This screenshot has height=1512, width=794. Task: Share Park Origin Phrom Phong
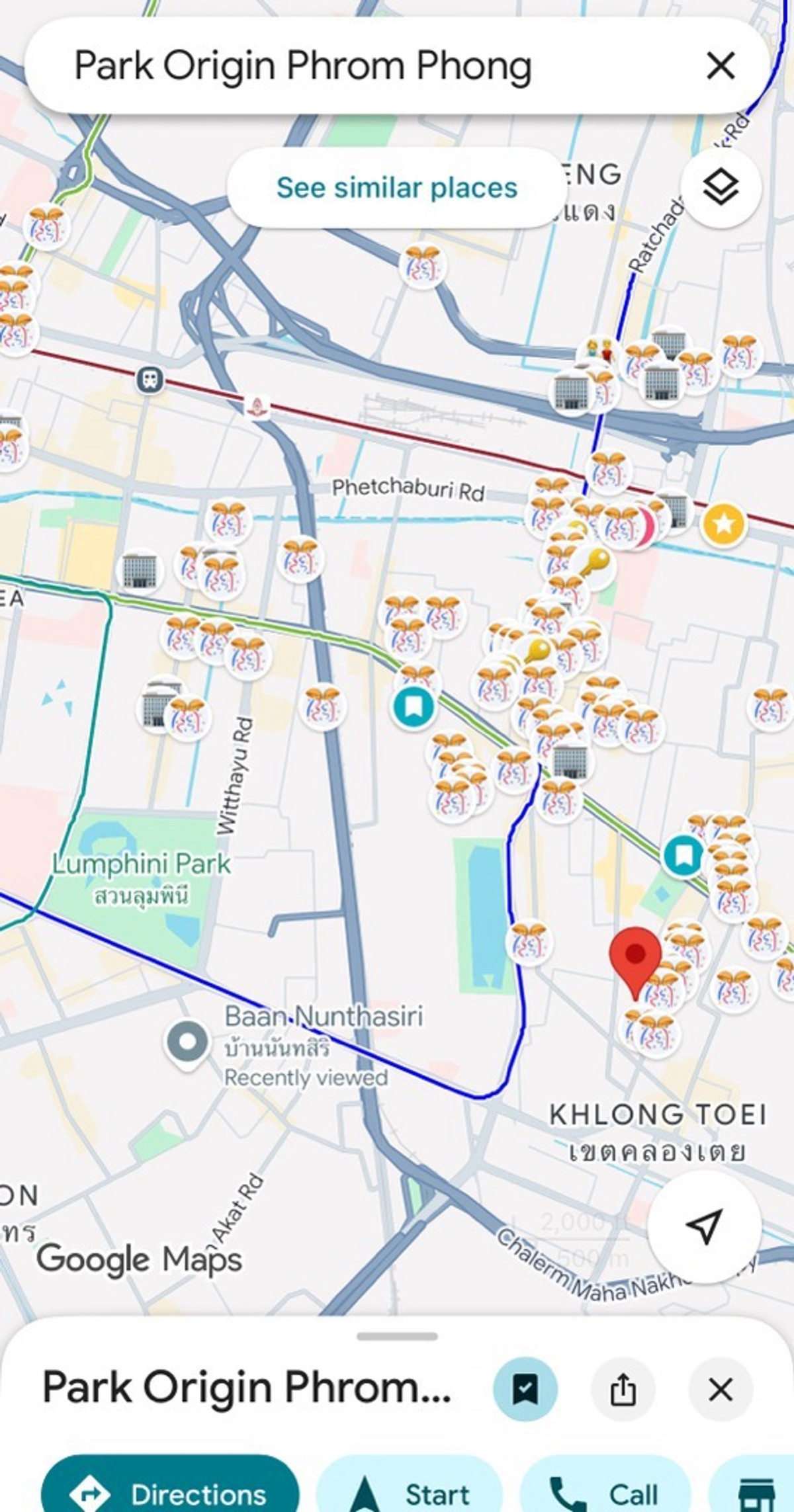coord(623,1389)
